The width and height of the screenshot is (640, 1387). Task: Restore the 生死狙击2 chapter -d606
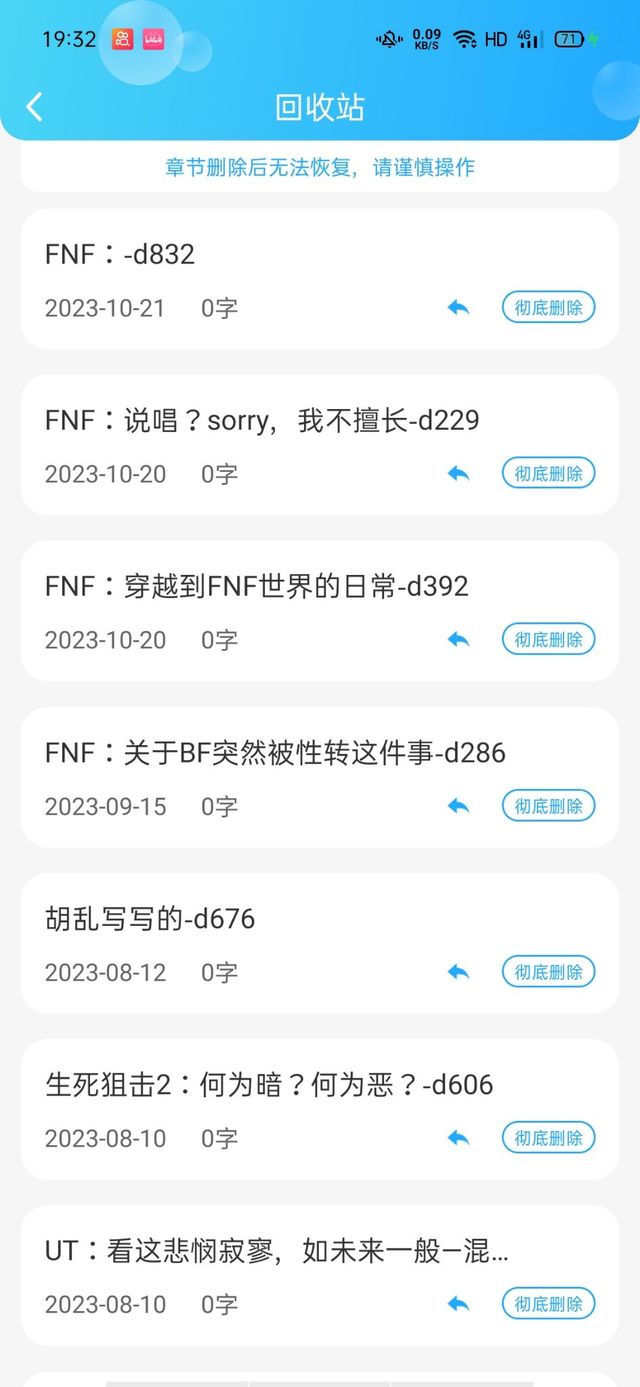[459, 1138]
